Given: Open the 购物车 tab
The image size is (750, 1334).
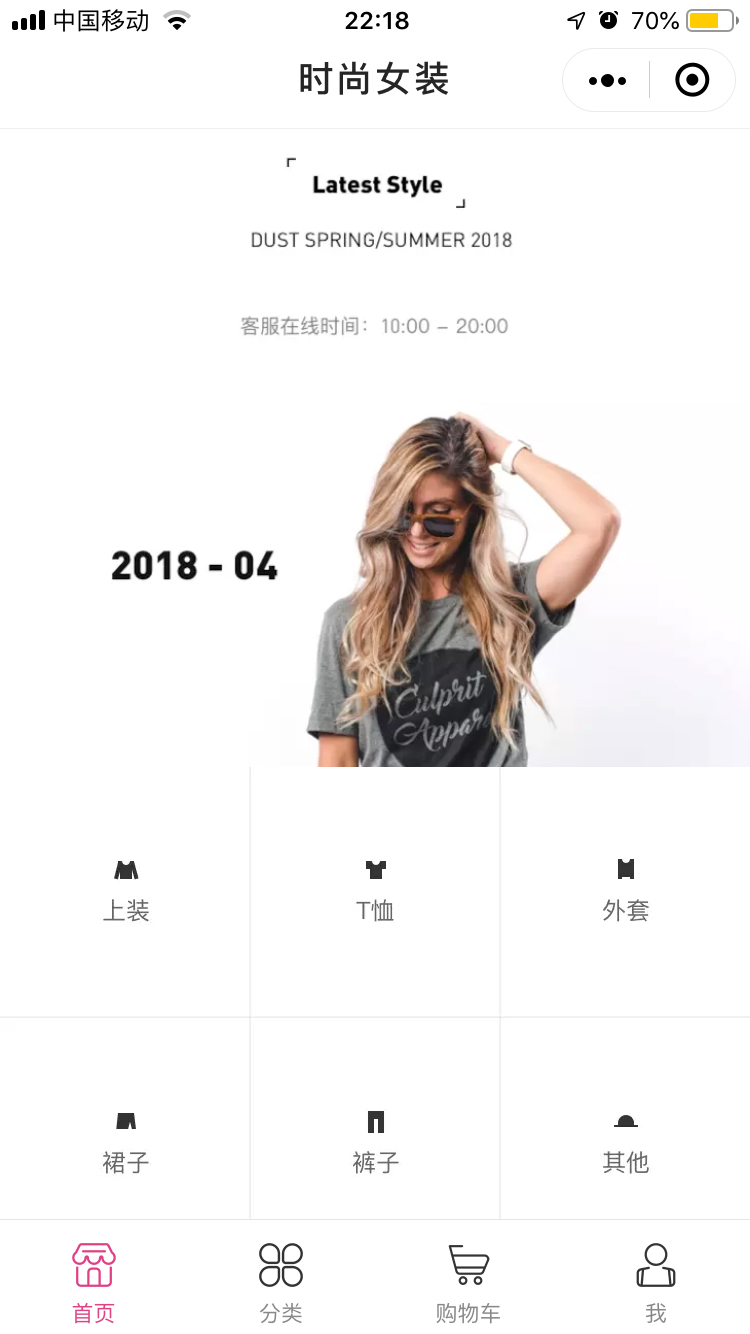Looking at the screenshot, I should point(468,1282).
